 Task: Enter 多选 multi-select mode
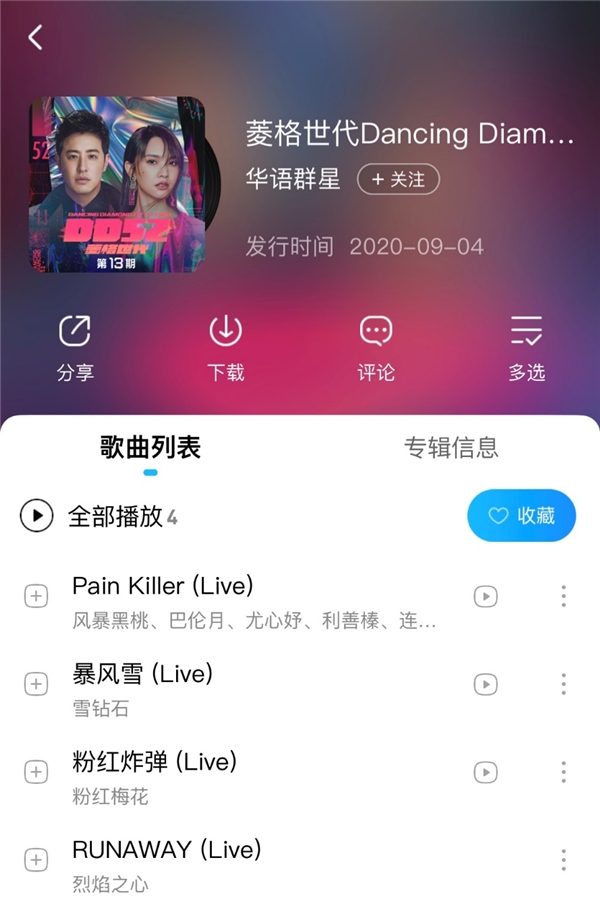(526, 346)
